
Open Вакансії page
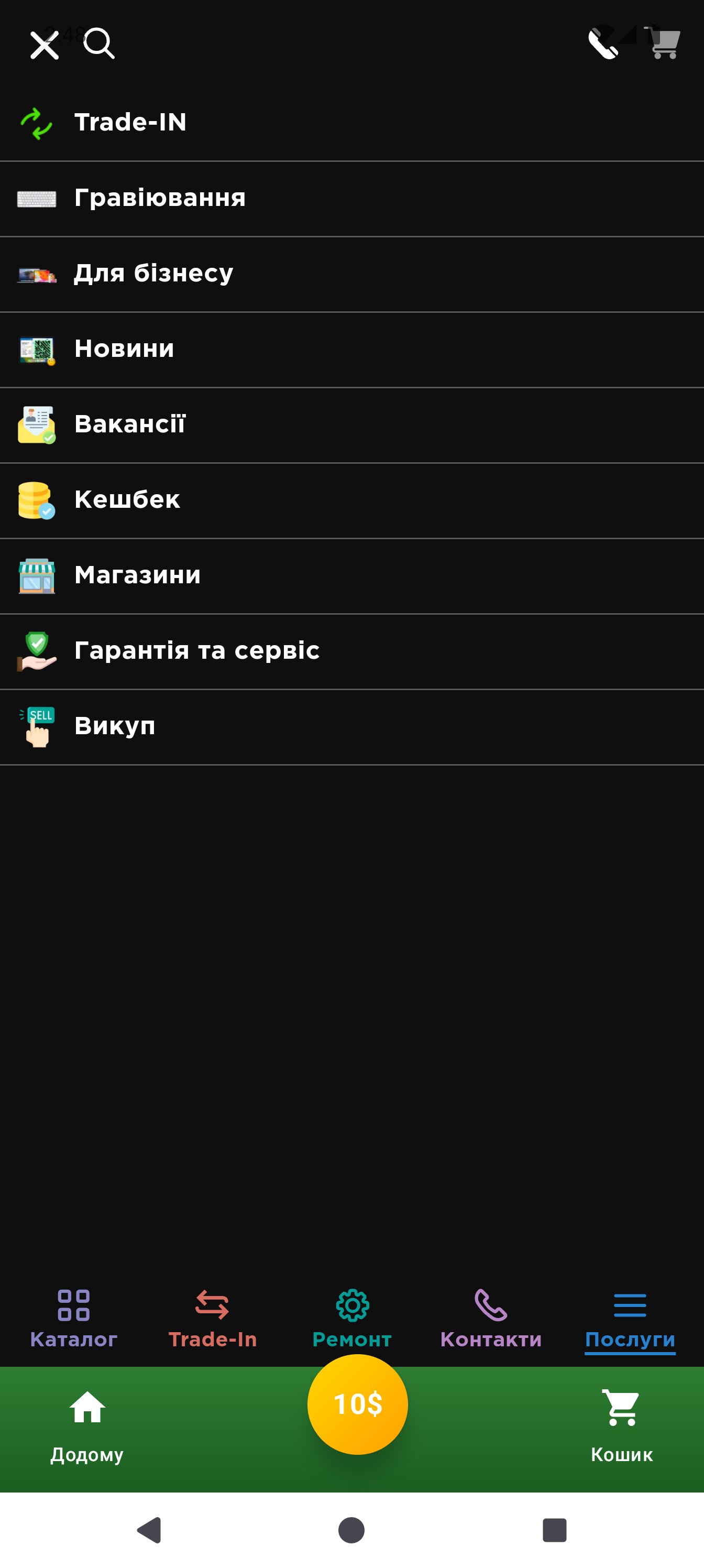pos(351,425)
